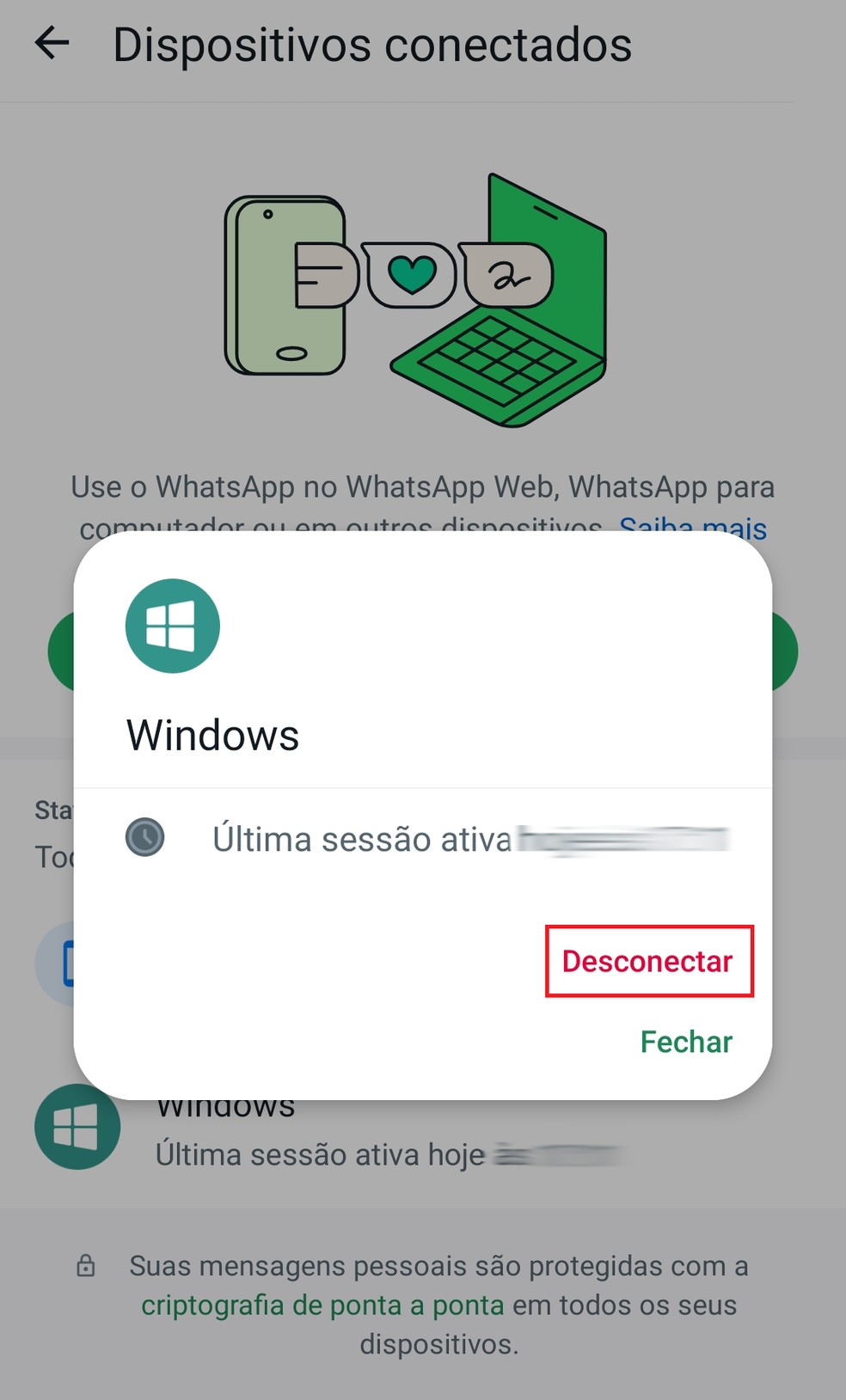This screenshot has height=1400, width=846.
Task: Click the Windows icon in the device list
Action: 77,1128
